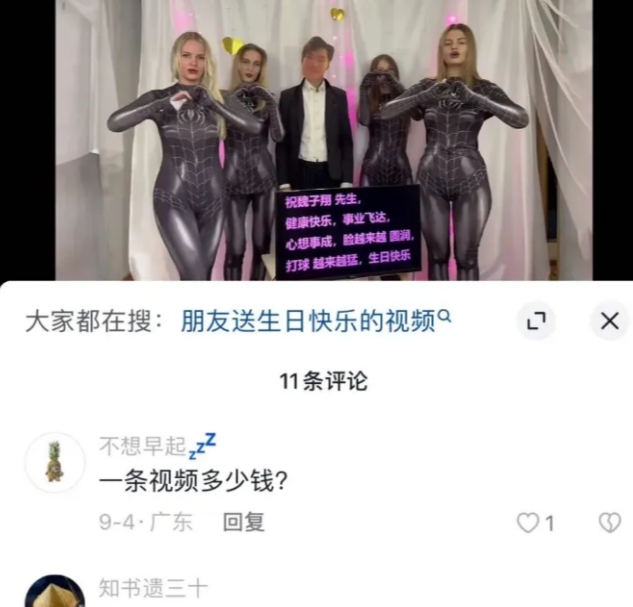Close the comments panel
Viewport: 633px width, 607px height.
pyautogui.click(x=609, y=321)
